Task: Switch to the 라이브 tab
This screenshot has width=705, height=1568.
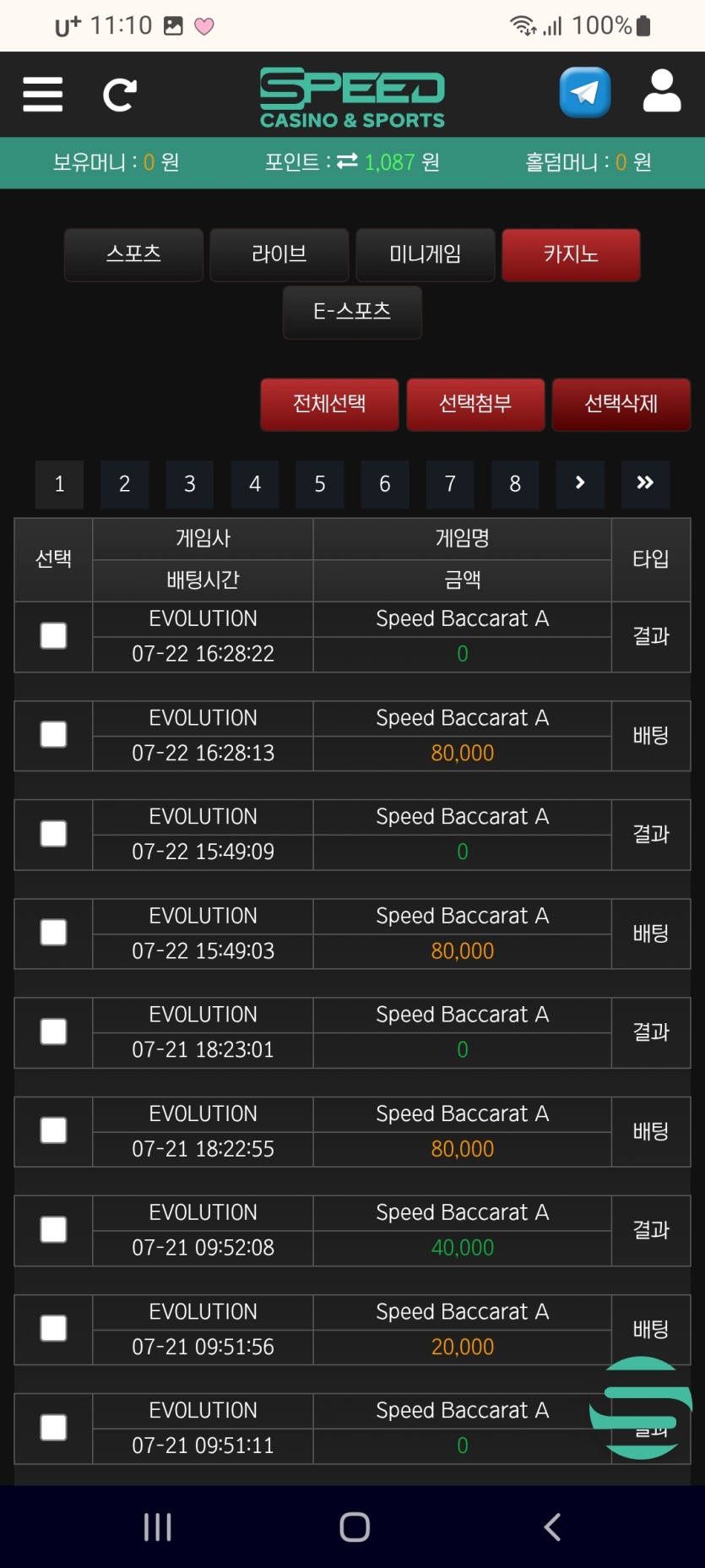Action: tap(279, 254)
